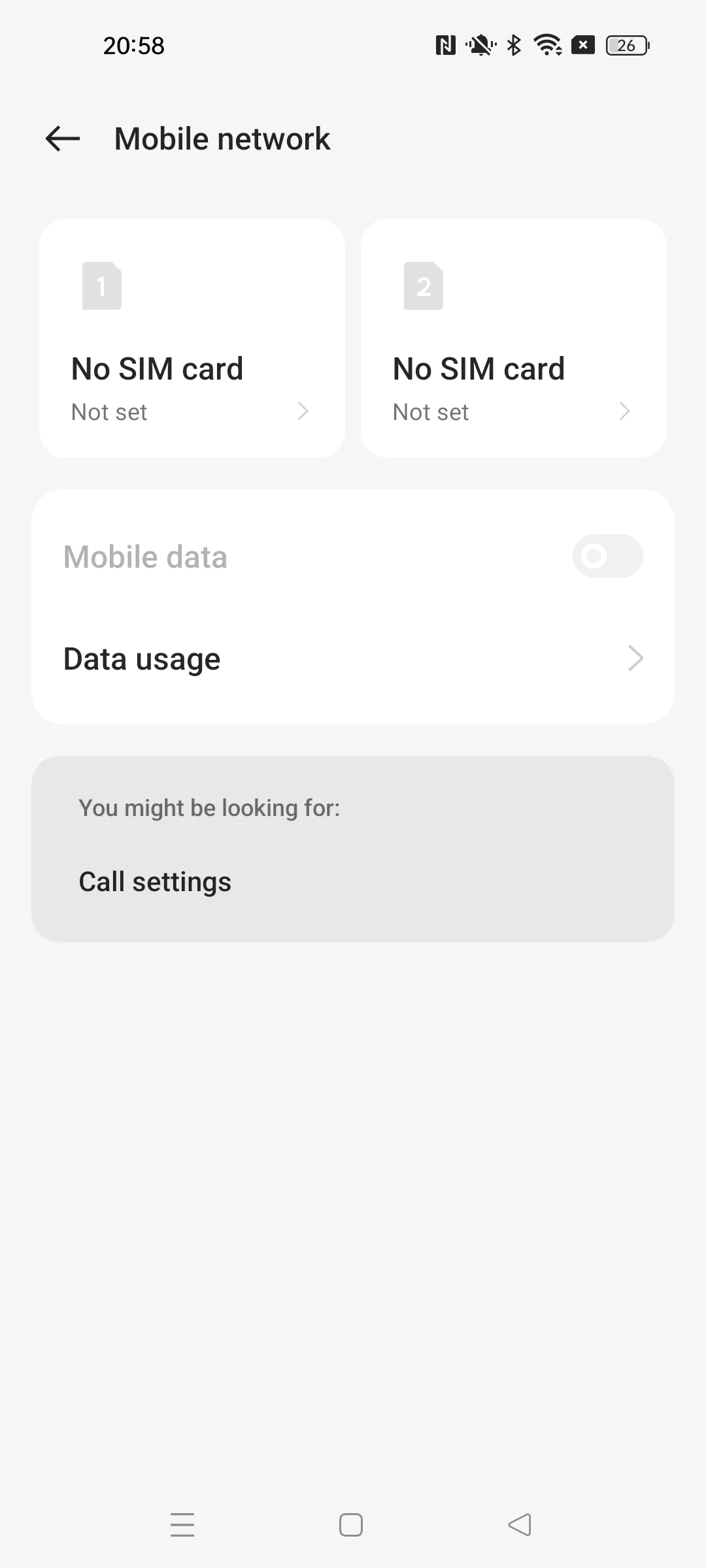The image size is (706, 1568).
Task: Go back from Mobile network
Action: pyautogui.click(x=63, y=139)
